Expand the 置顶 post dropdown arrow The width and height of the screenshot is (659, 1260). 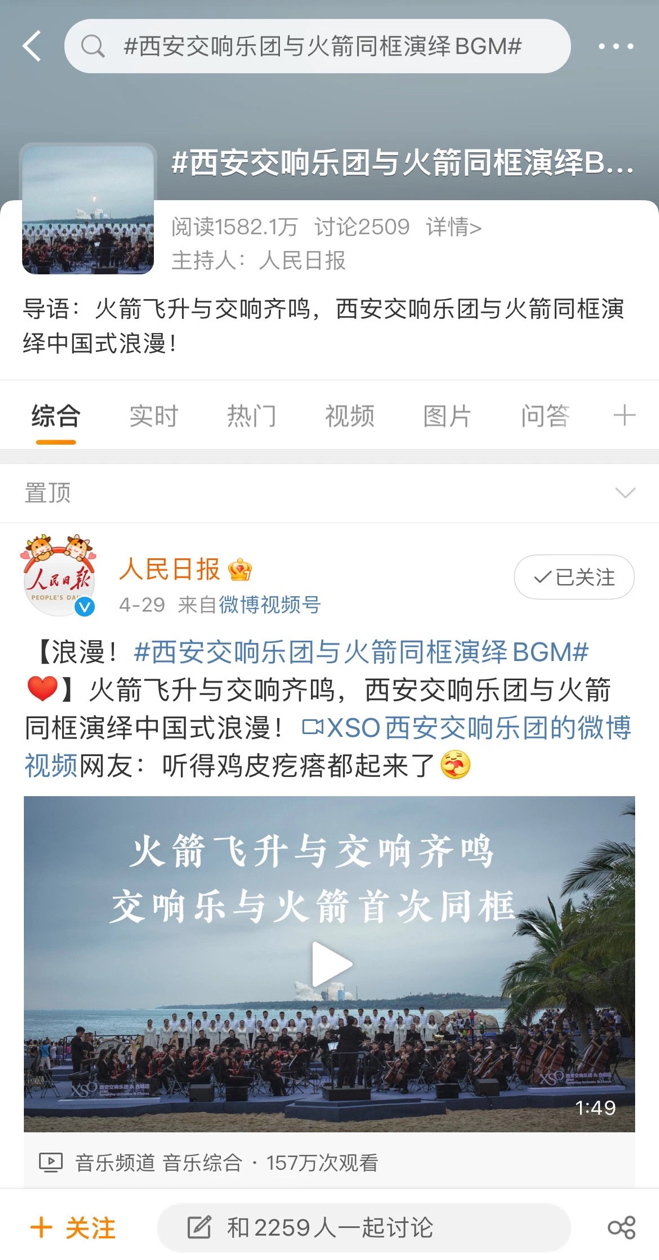[625, 493]
